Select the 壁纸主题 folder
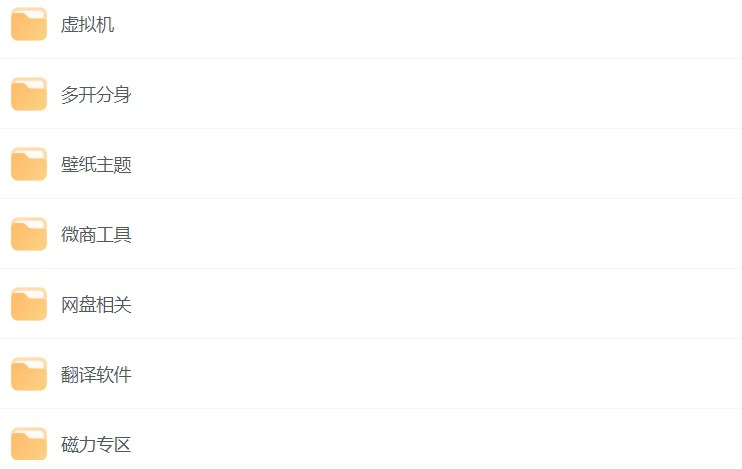 tap(96, 165)
